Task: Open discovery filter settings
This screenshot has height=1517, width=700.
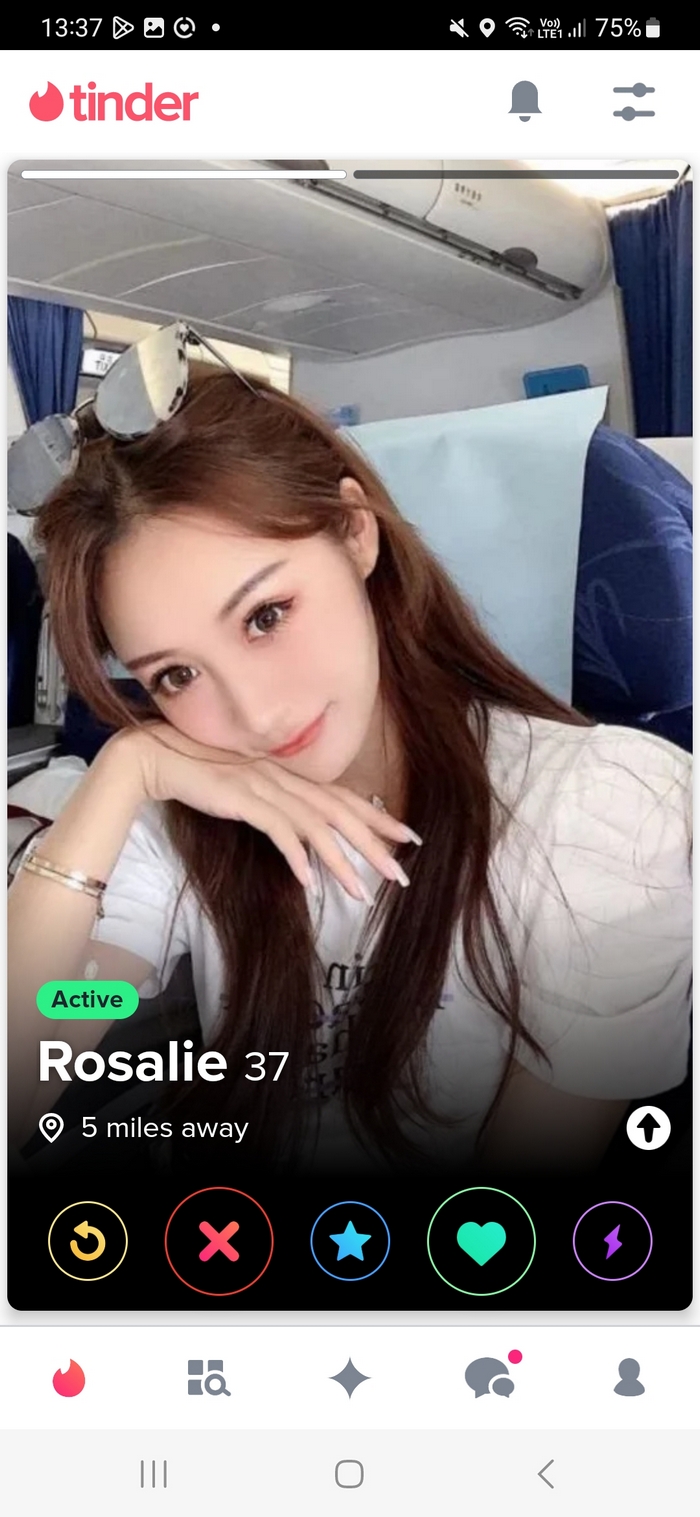Action: [x=633, y=102]
